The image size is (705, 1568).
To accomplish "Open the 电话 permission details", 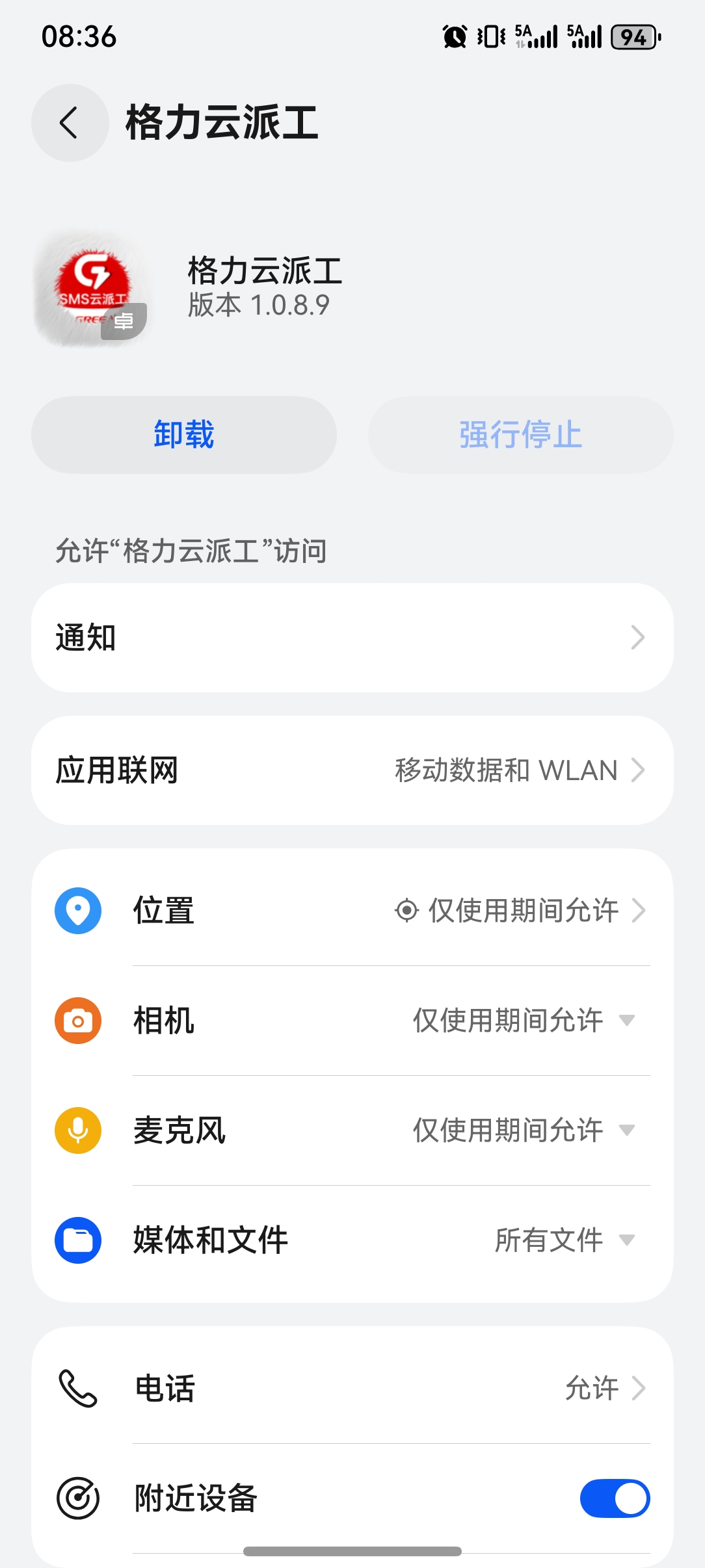I will (x=352, y=1388).
